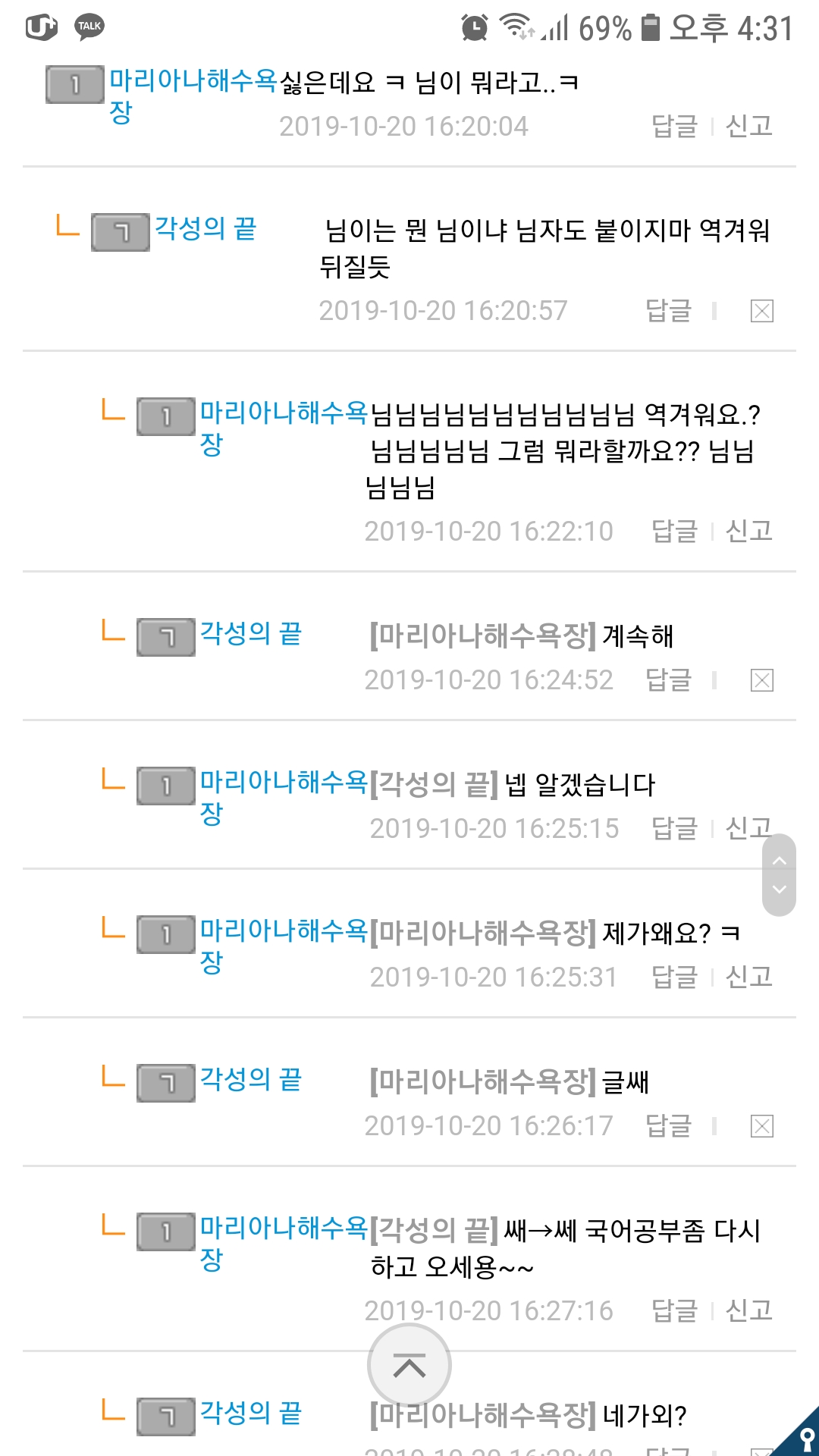Report the 제가왜요? comment
Screen dimensions: 819x1456
(x=748, y=977)
